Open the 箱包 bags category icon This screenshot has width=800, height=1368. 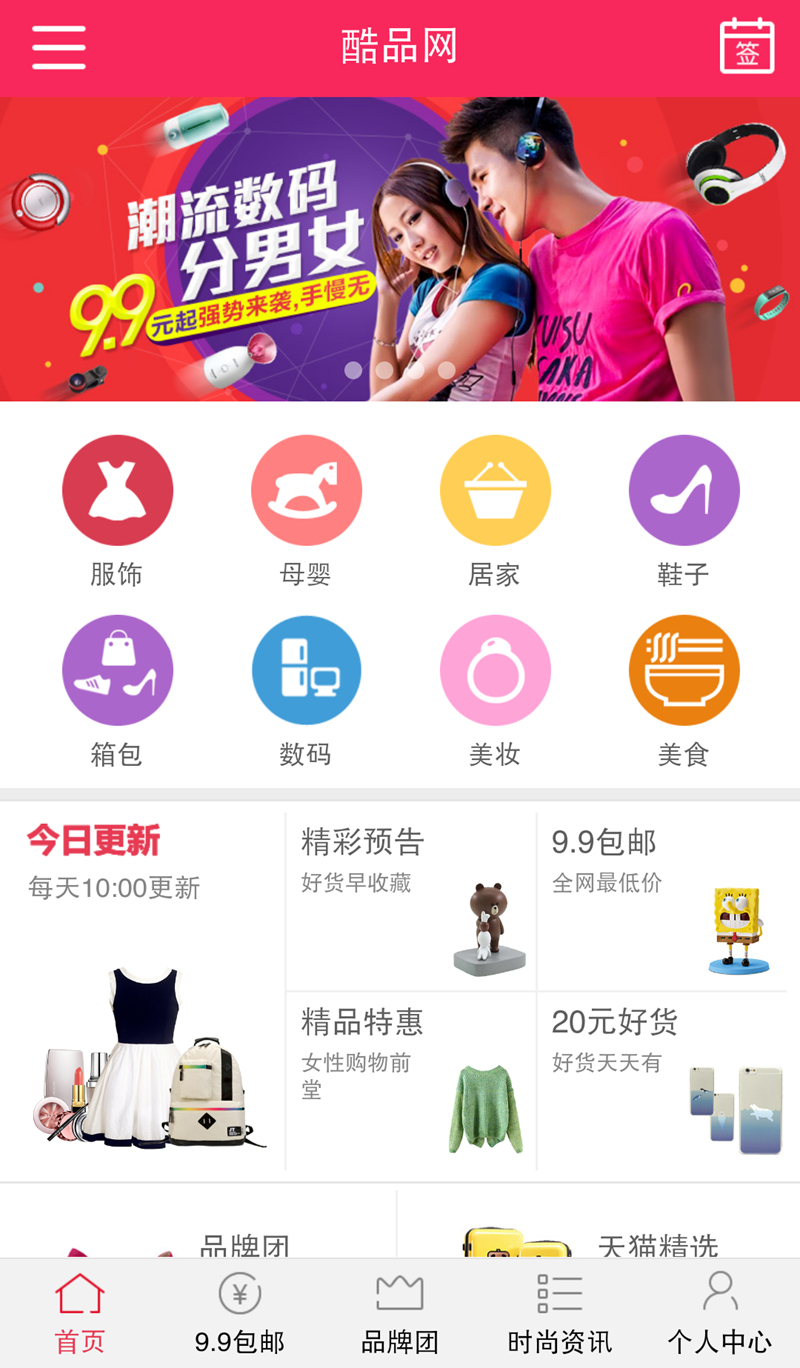point(117,669)
